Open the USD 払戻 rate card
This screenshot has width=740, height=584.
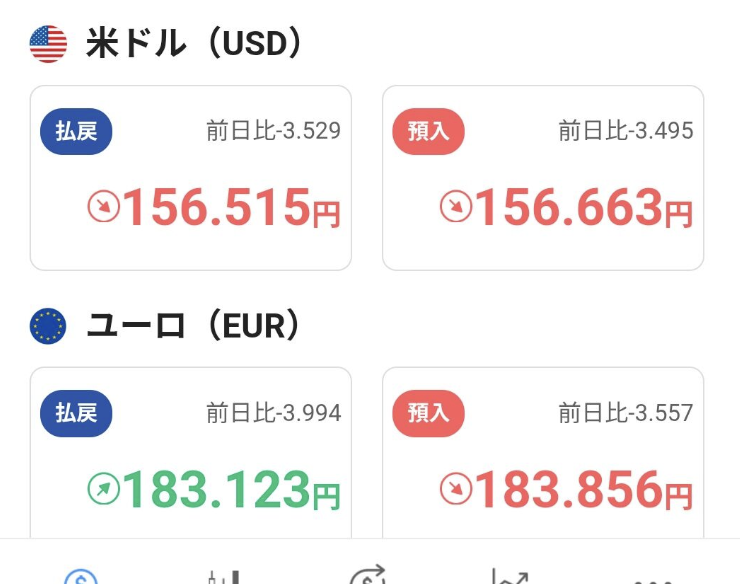coord(191,178)
